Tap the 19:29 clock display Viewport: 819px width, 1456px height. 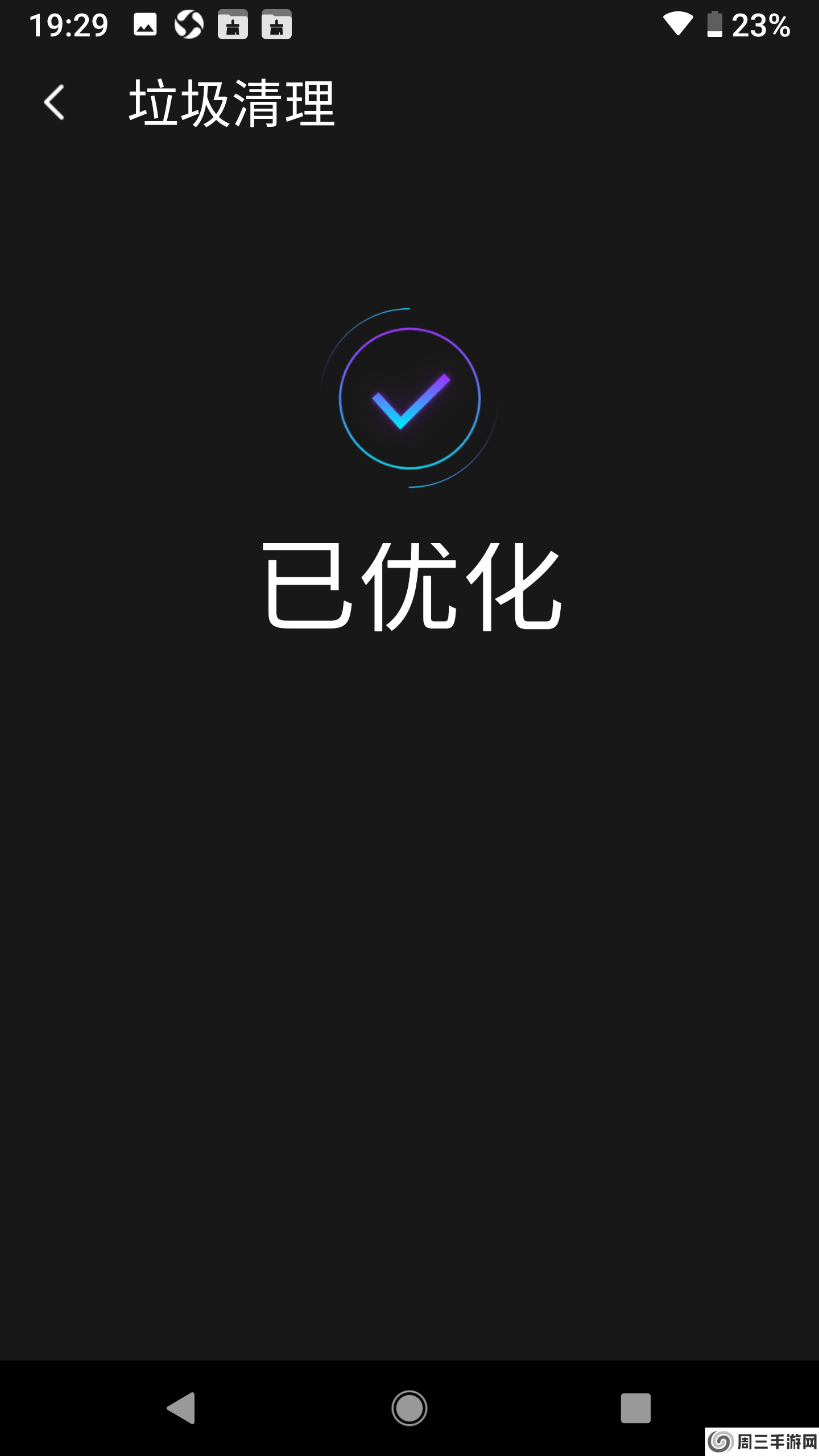pyautogui.click(x=68, y=24)
